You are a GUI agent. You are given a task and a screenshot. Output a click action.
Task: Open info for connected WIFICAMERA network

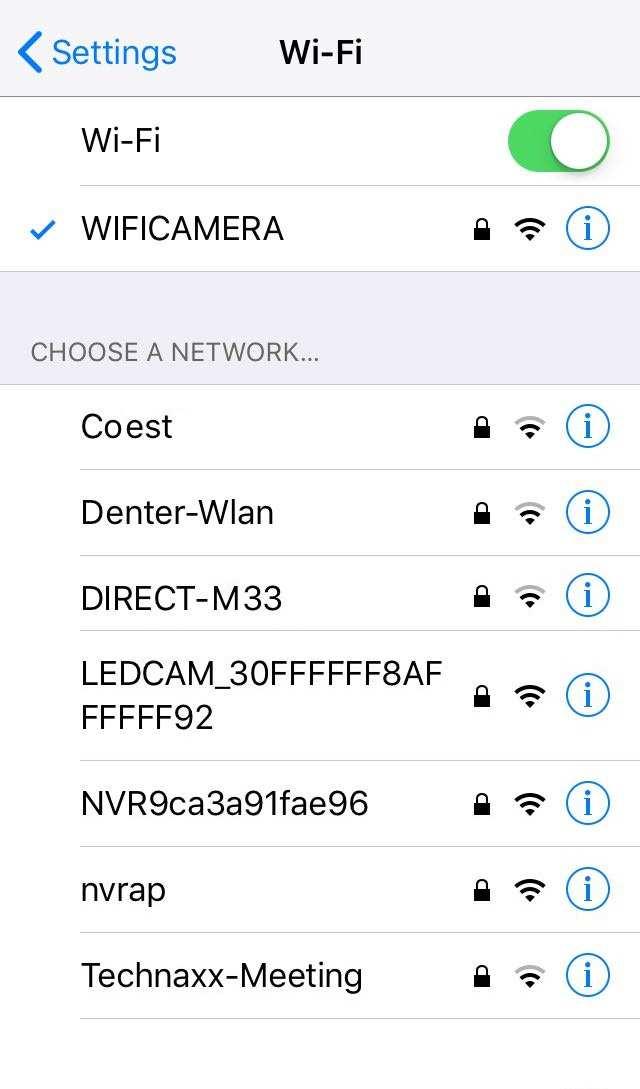point(587,229)
